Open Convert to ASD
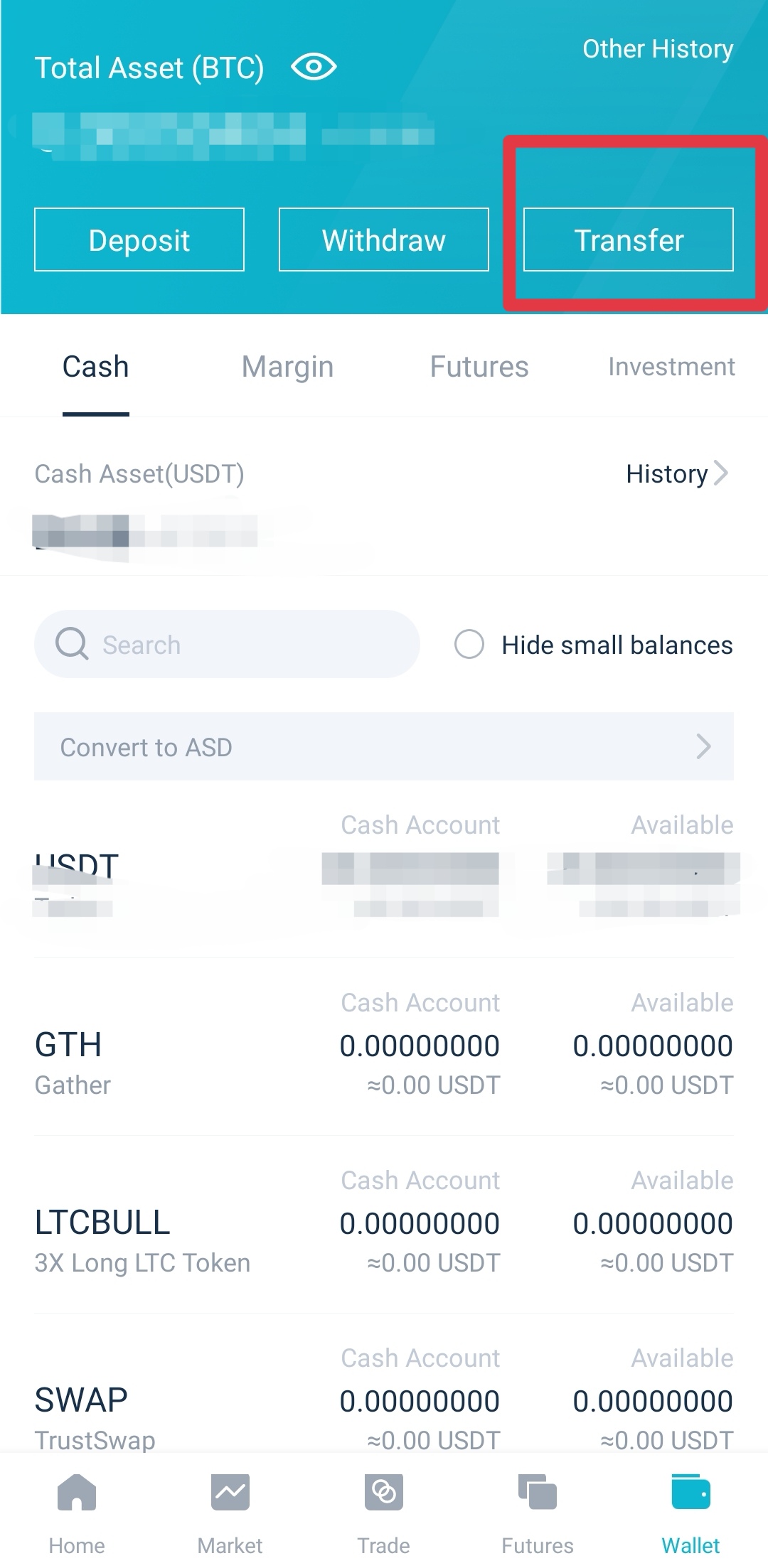Viewport: 768px width, 1568px height. click(383, 747)
